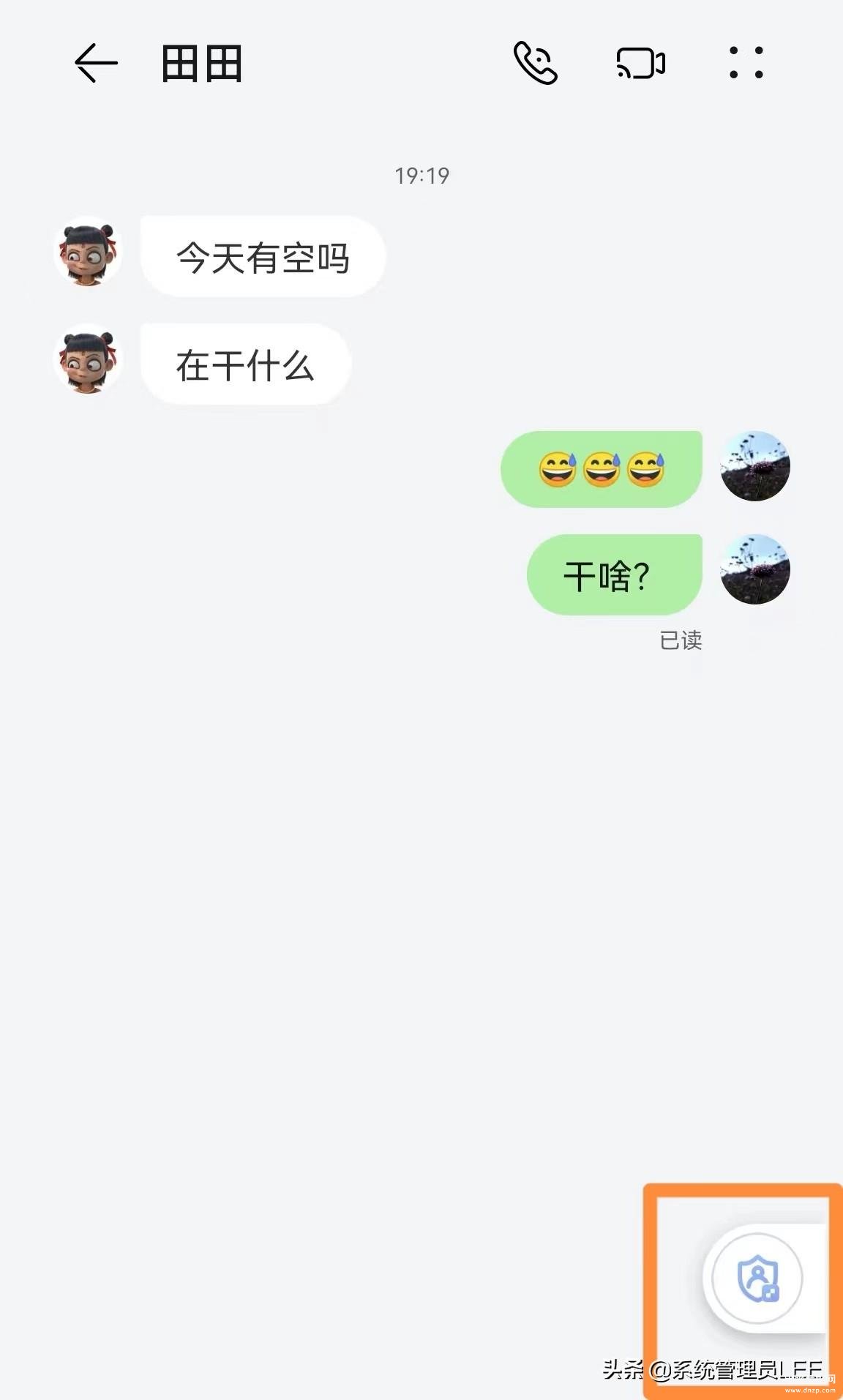The height and width of the screenshot is (1400, 843).
Task: Tap the privacy shield floating button
Action: tap(757, 1278)
